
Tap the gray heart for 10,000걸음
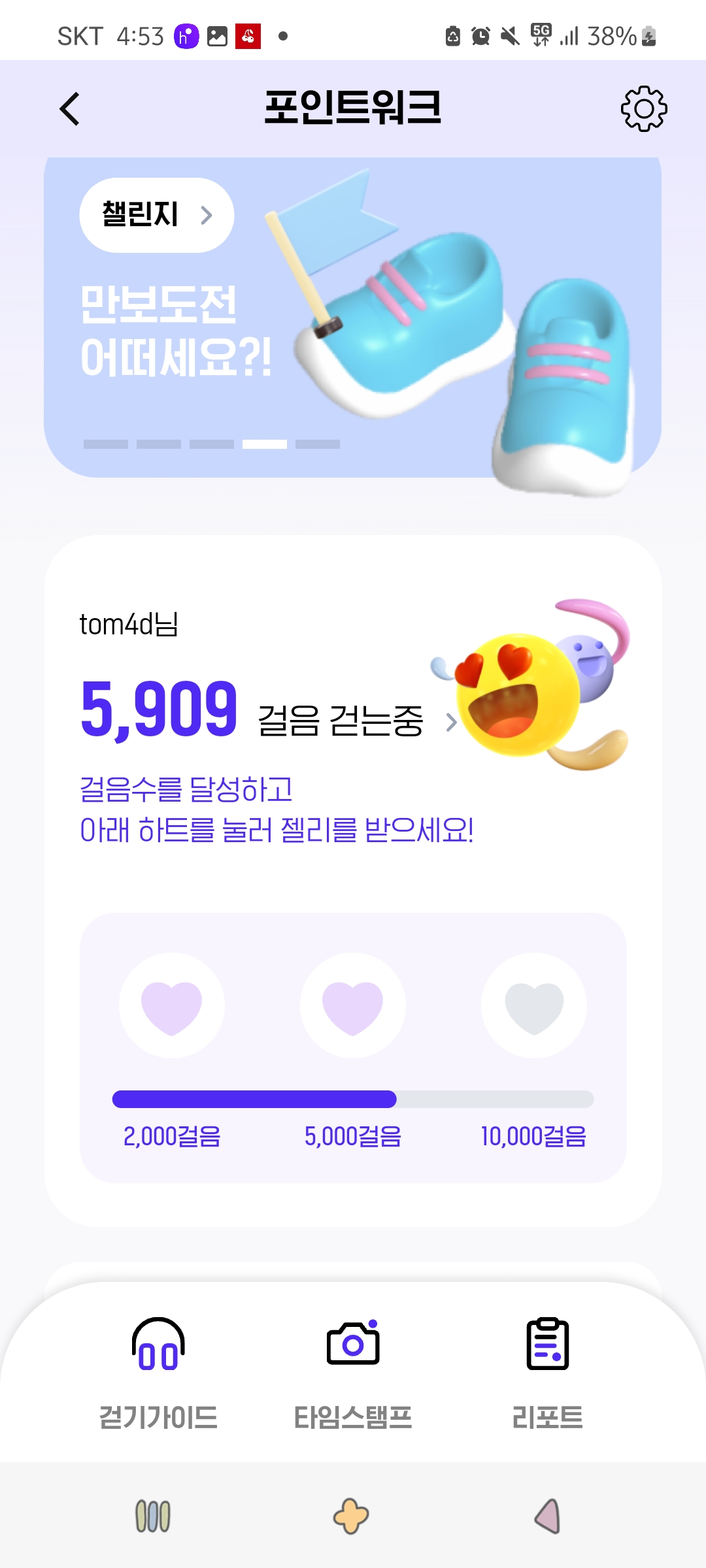[533, 1005]
